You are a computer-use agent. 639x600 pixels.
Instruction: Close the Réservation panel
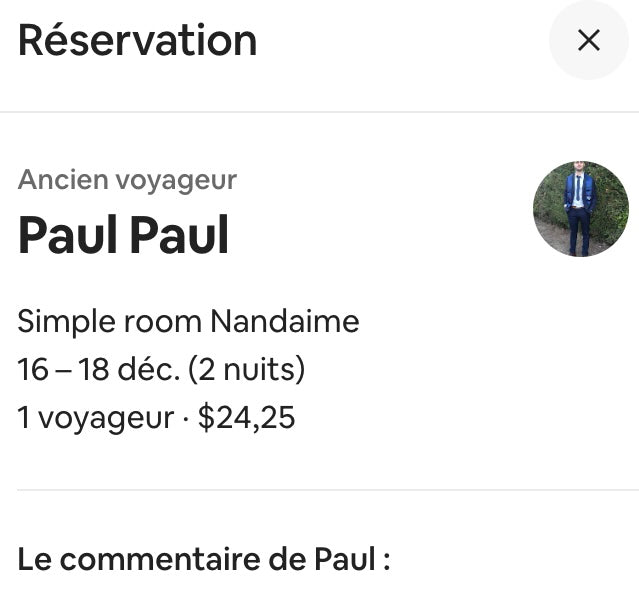tap(589, 41)
